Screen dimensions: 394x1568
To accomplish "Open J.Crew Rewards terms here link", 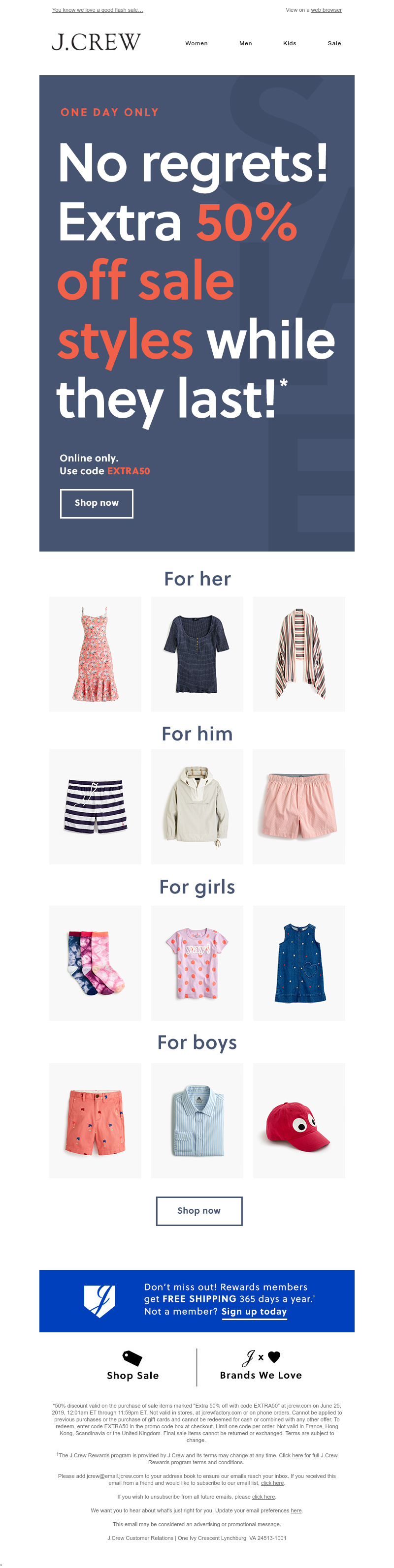I will click(x=297, y=1455).
